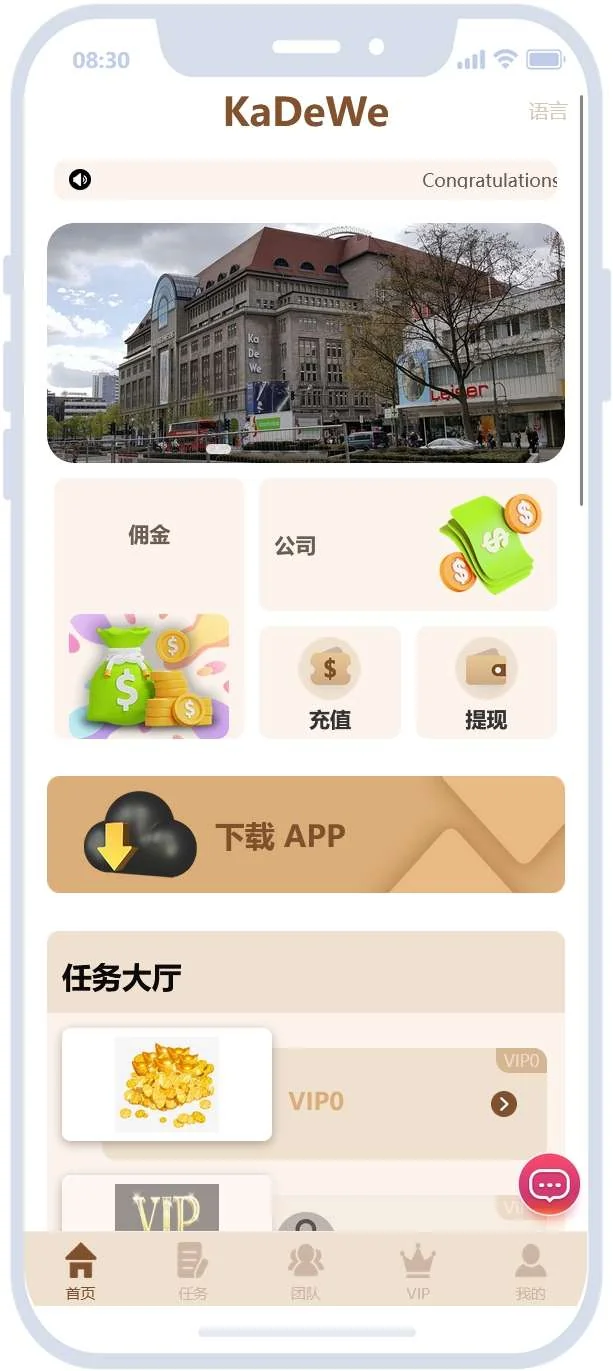The image size is (613, 1371).
Task: Switch to the 团队 team tab
Action: coord(305,1272)
